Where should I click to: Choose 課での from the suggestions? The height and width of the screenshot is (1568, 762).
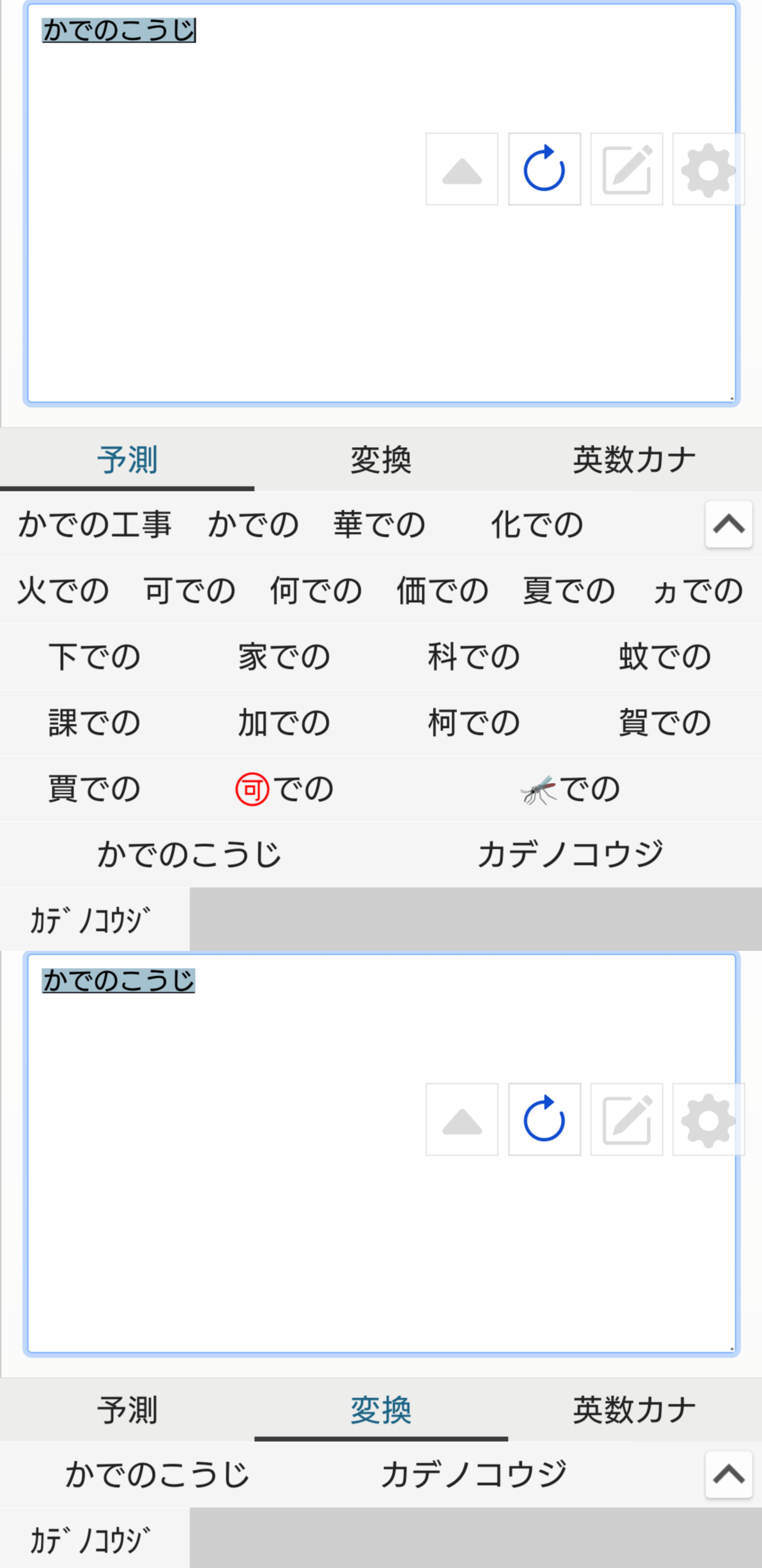[x=95, y=723]
